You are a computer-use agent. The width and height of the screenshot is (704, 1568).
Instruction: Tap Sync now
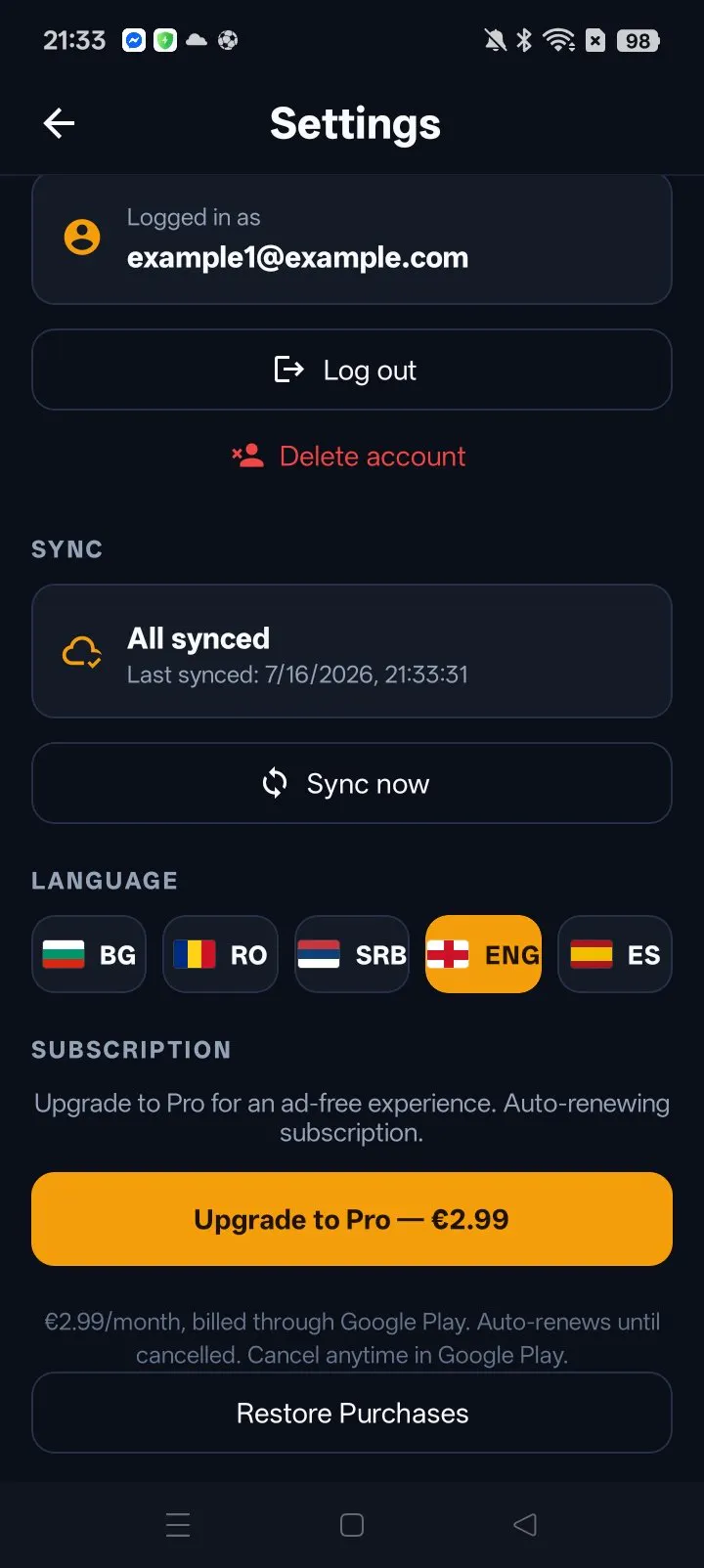[x=352, y=783]
